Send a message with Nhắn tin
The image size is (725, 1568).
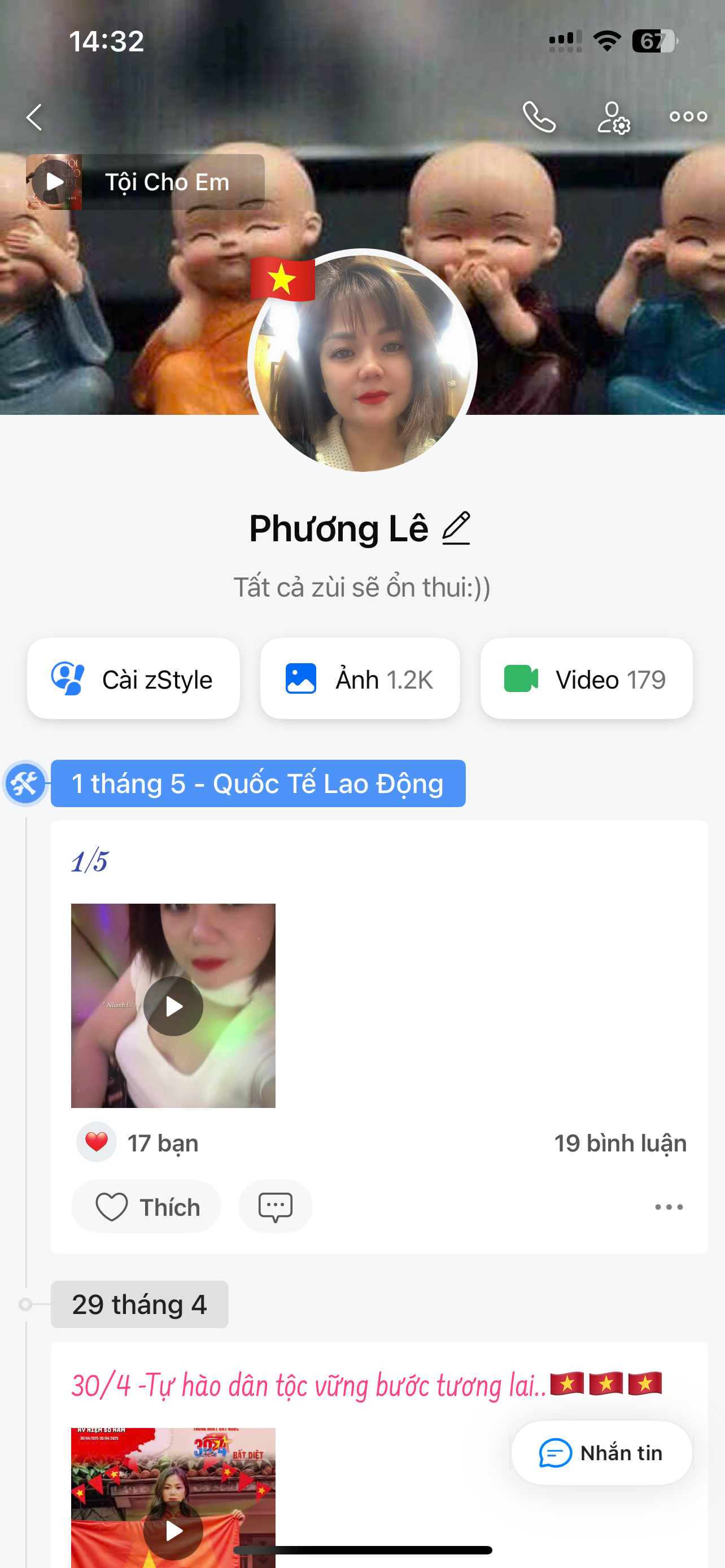click(601, 1453)
